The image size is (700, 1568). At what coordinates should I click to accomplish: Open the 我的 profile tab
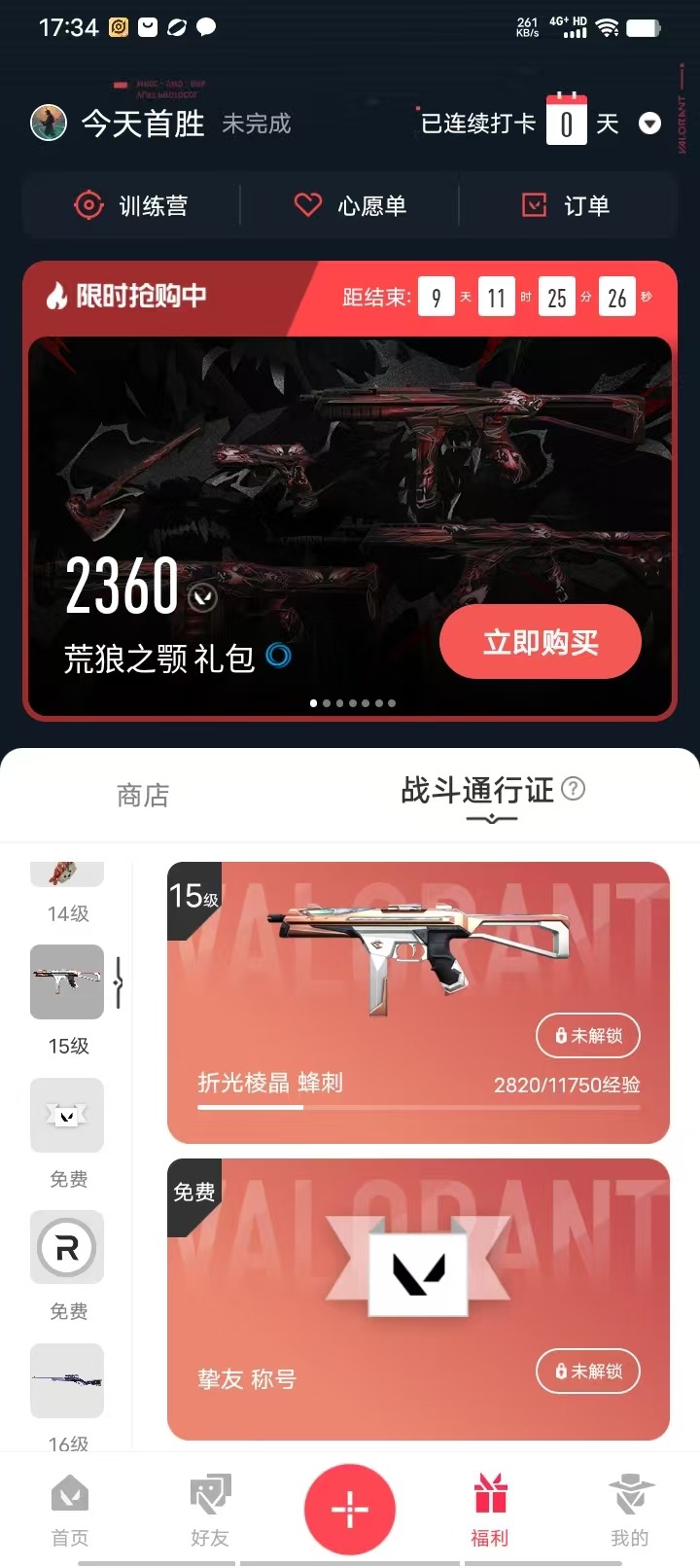point(630,1509)
